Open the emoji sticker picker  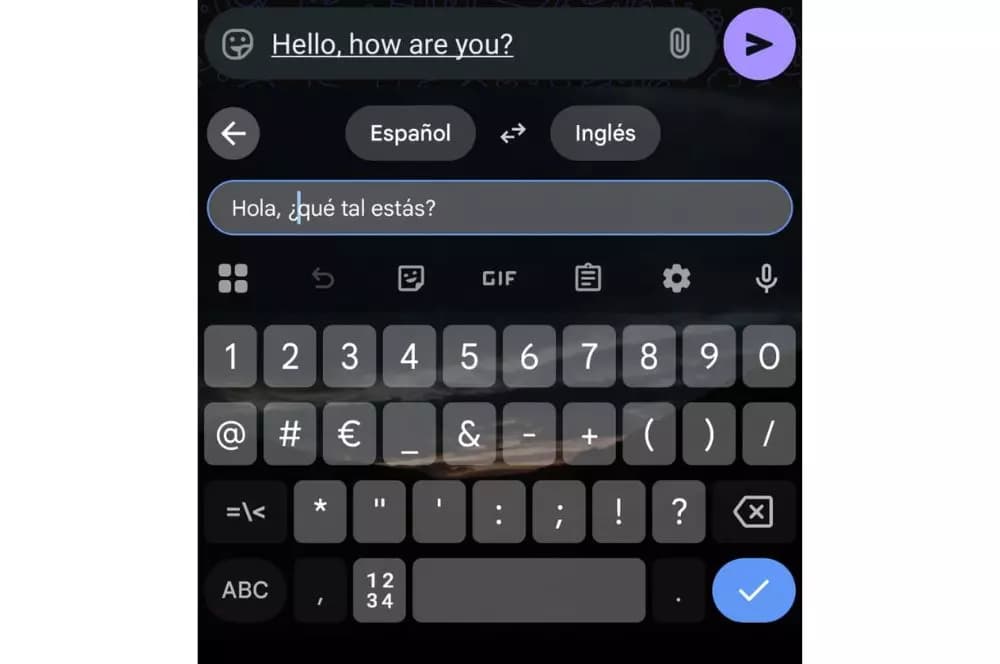[237, 44]
